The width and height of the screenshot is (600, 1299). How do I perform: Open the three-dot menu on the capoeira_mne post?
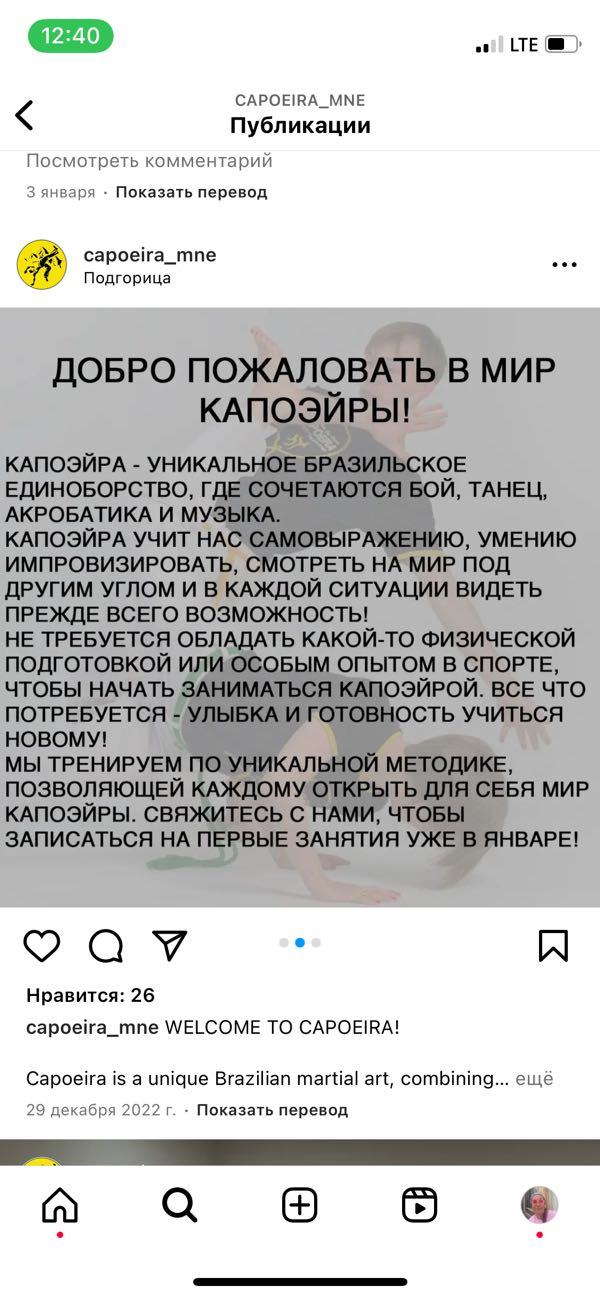[564, 265]
